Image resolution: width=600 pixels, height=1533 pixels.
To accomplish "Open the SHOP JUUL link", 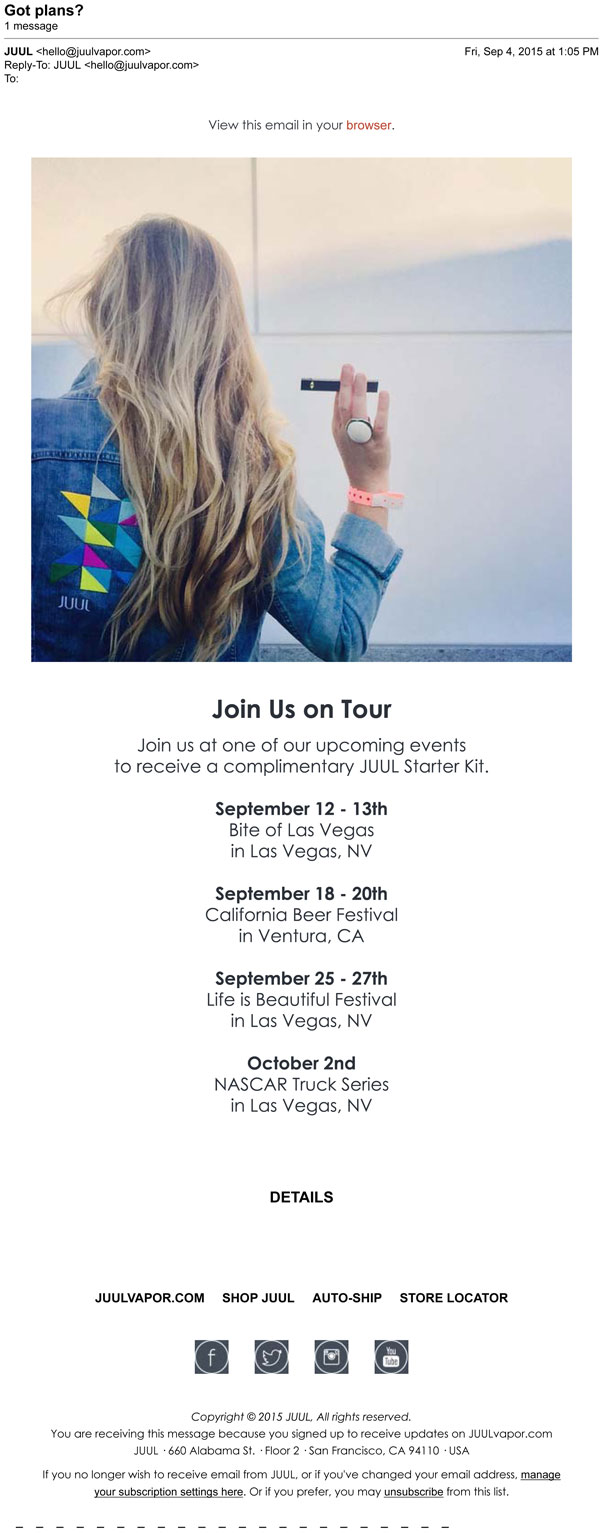I will point(258,1298).
